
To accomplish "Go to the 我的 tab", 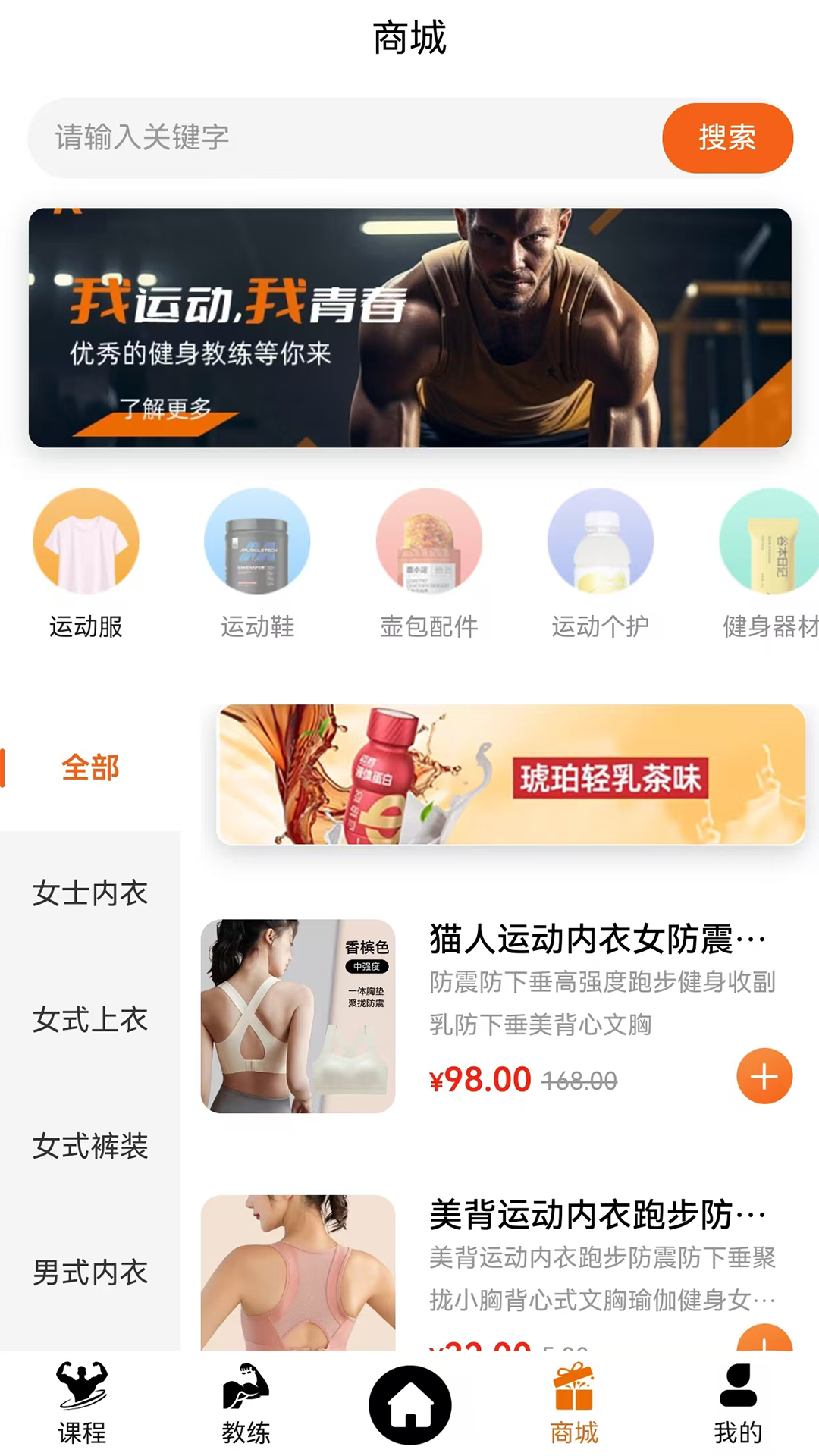I will point(738,1403).
